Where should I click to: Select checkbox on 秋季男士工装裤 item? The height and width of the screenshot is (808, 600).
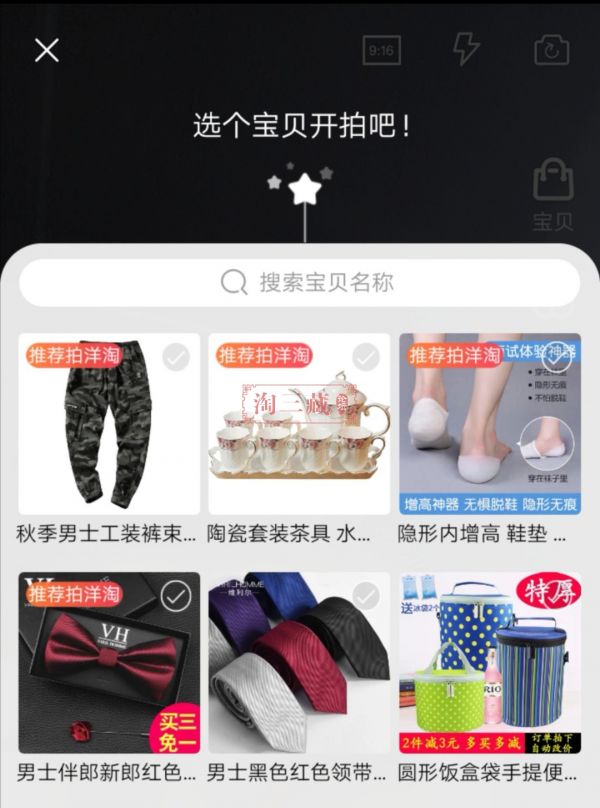pyautogui.click(x=176, y=357)
